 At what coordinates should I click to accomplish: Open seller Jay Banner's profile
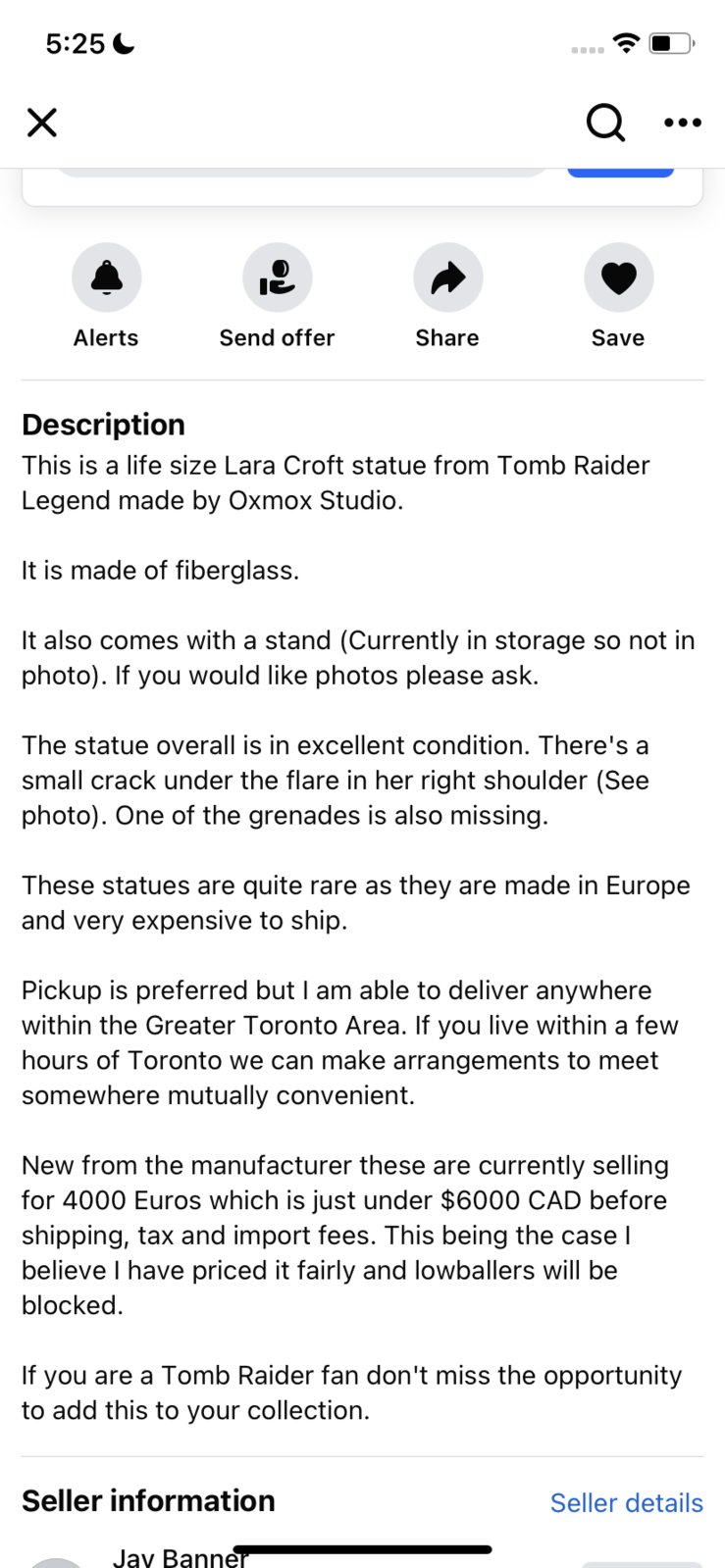coord(180,1556)
